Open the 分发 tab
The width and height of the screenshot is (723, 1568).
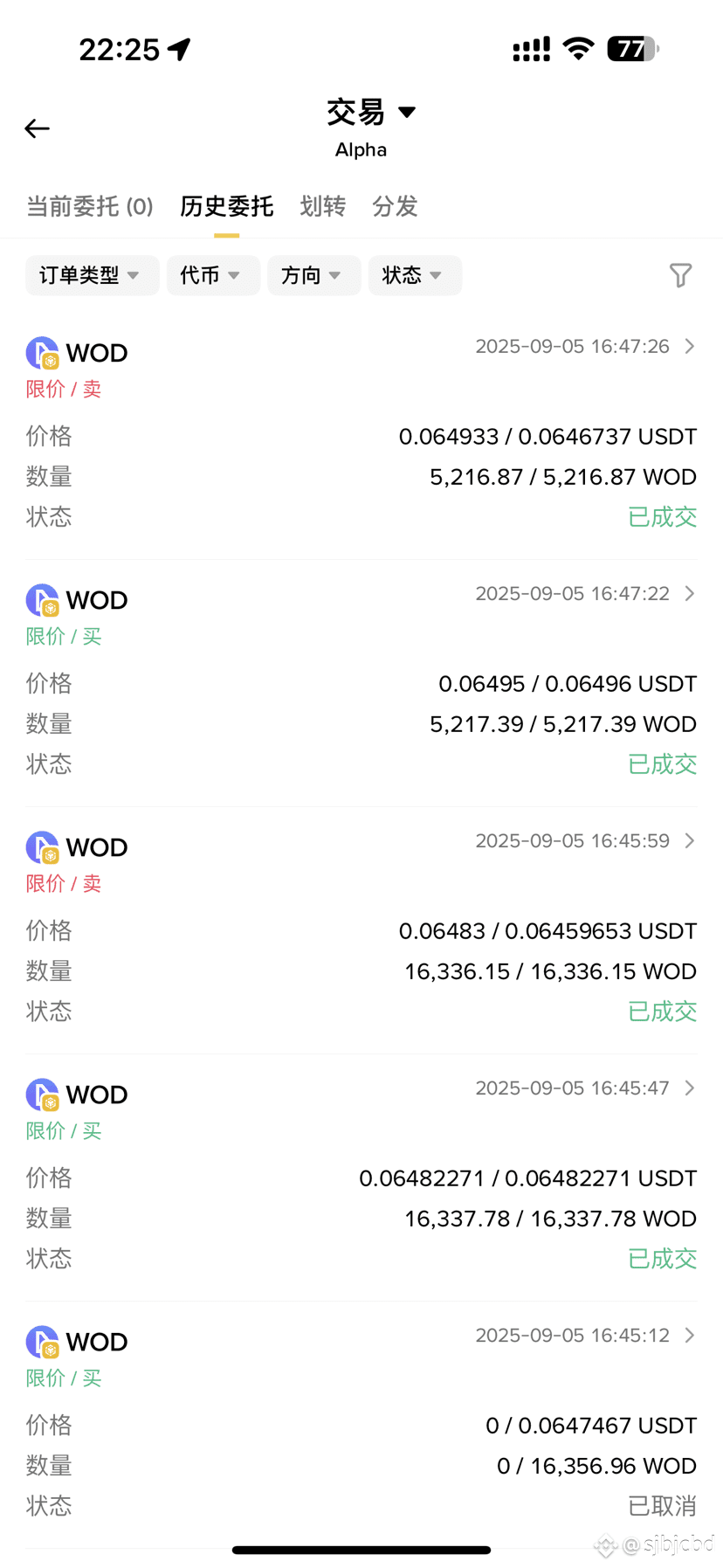click(x=396, y=206)
